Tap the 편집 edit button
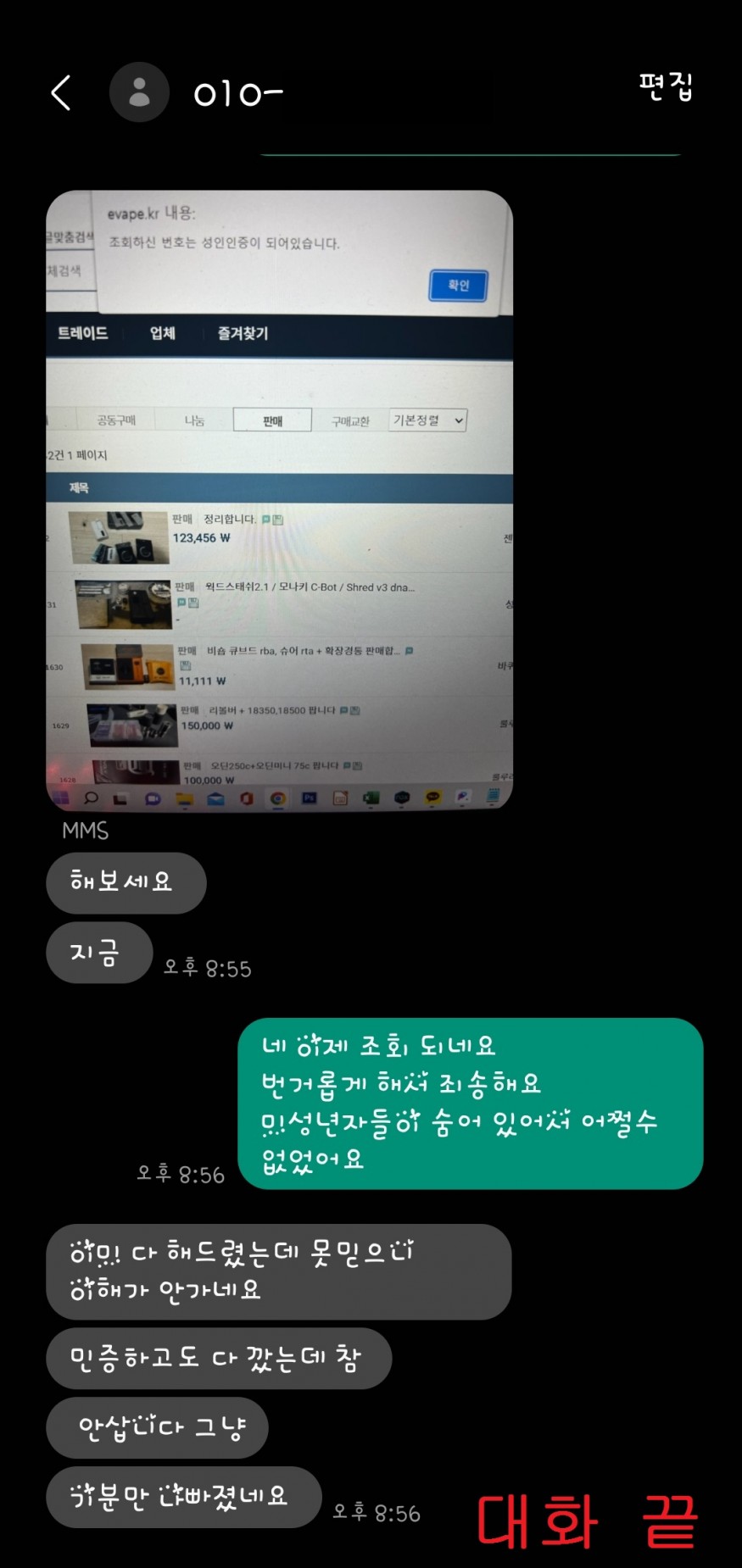The image size is (742, 1568). click(x=666, y=86)
